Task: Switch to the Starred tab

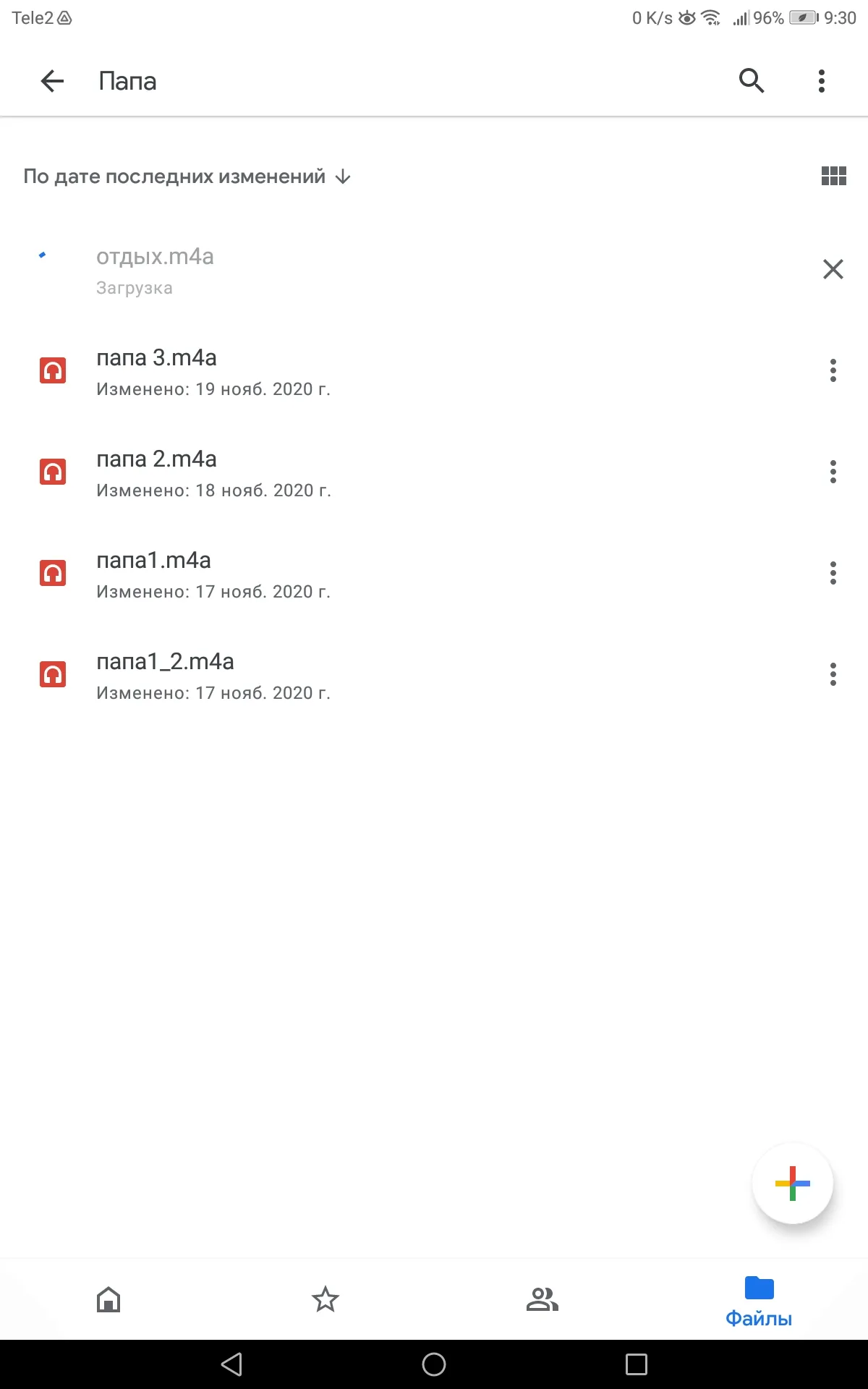Action: tap(325, 1299)
